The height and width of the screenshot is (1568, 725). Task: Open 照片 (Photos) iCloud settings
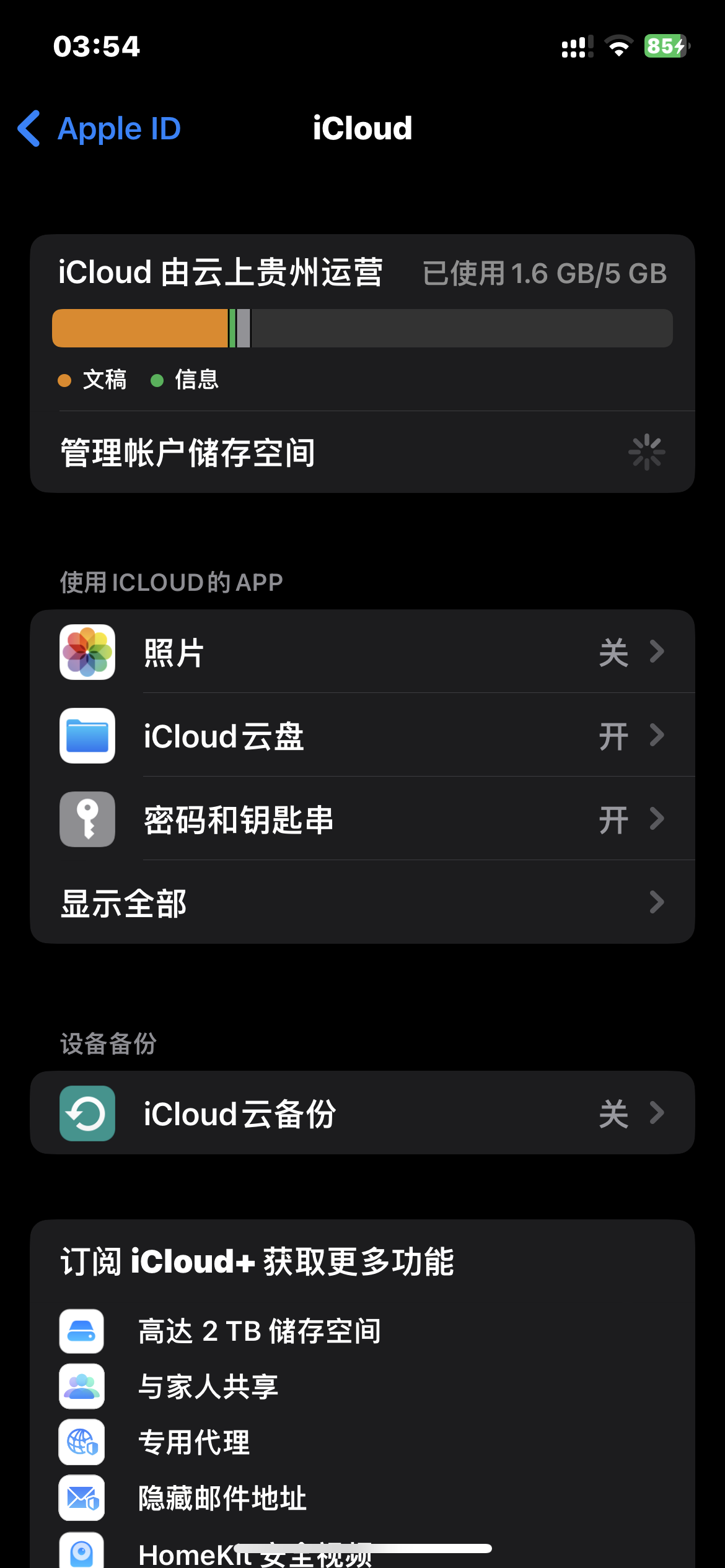point(362,652)
